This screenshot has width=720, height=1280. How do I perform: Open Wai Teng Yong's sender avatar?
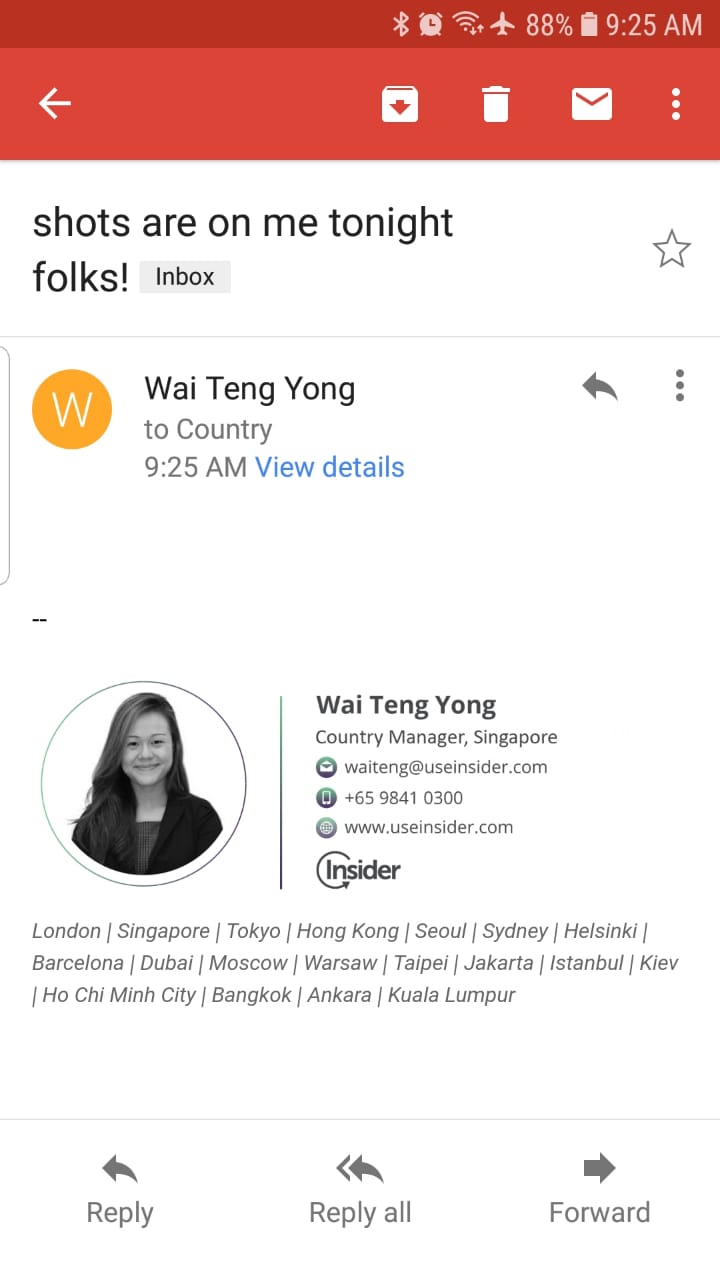tap(72, 409)
